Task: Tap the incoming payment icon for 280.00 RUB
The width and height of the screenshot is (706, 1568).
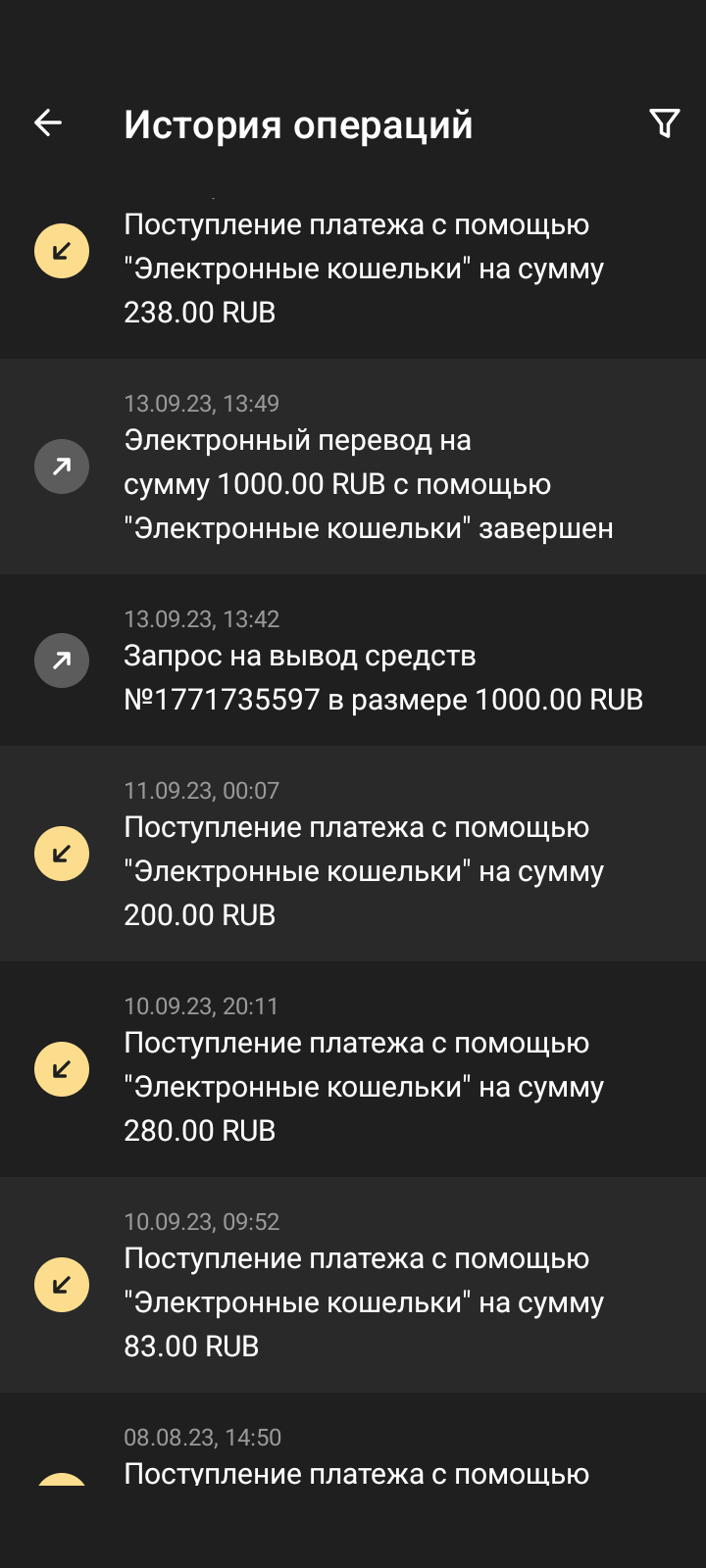Action: 62,1068
